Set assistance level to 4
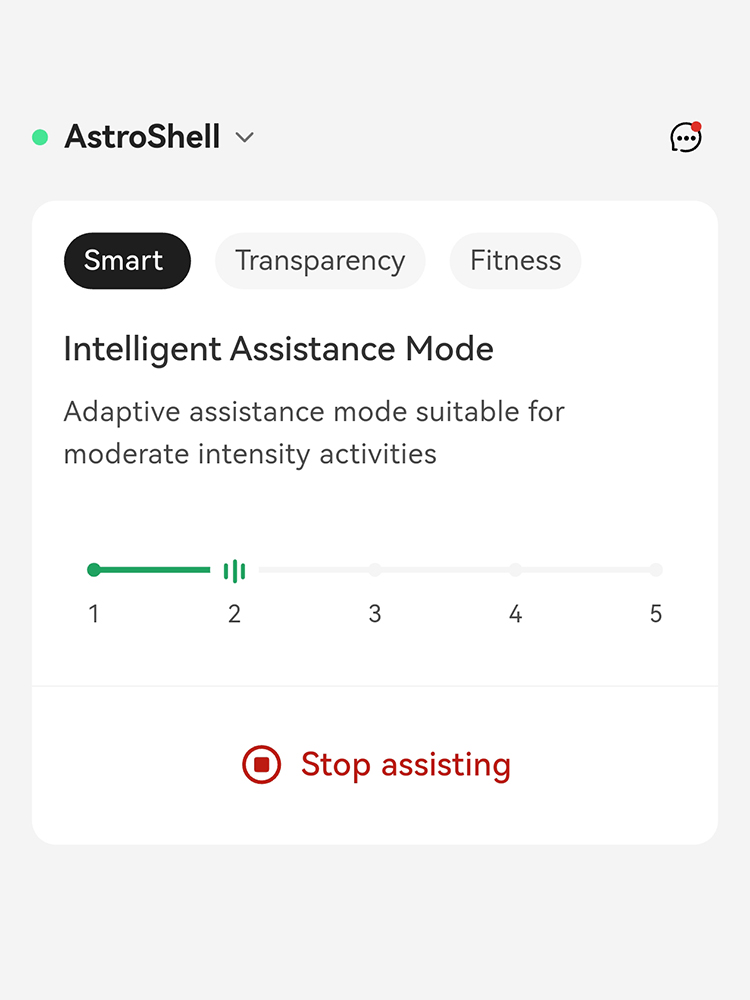The width and height of the screenshot is (750, 1000). pyautogui.click(x=515, y=570)
